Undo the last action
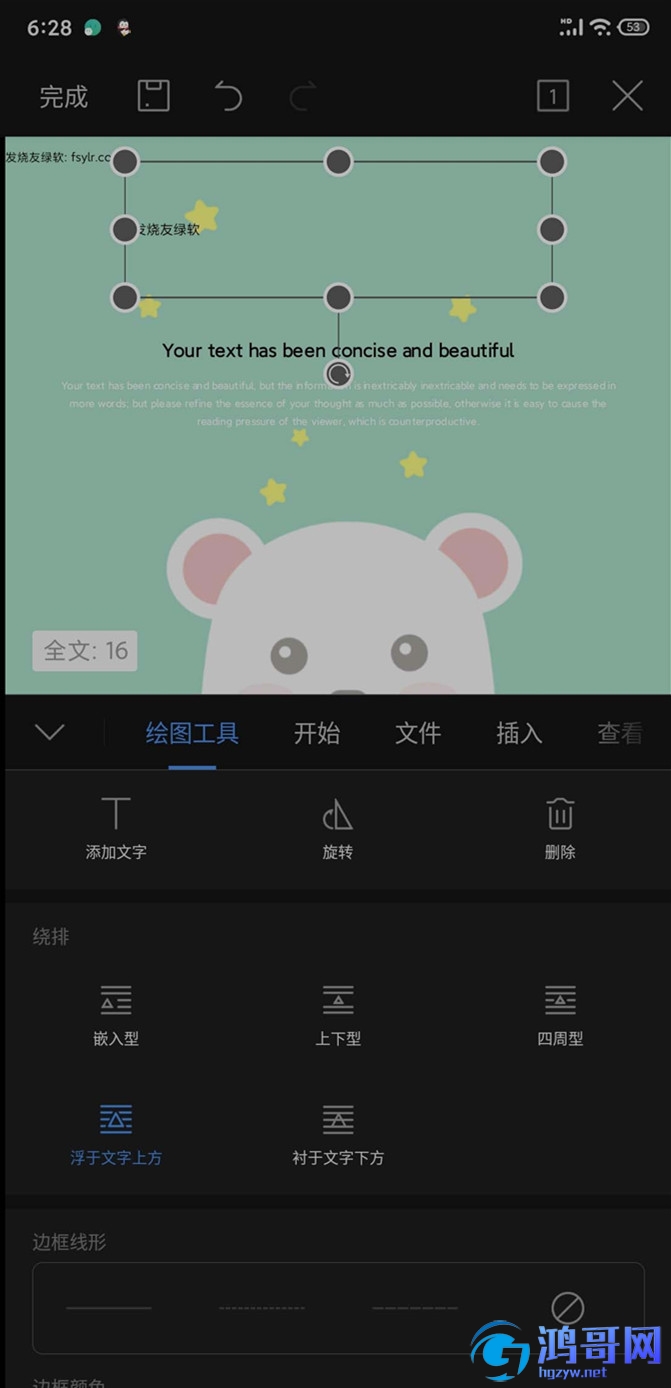 [229, 97]
